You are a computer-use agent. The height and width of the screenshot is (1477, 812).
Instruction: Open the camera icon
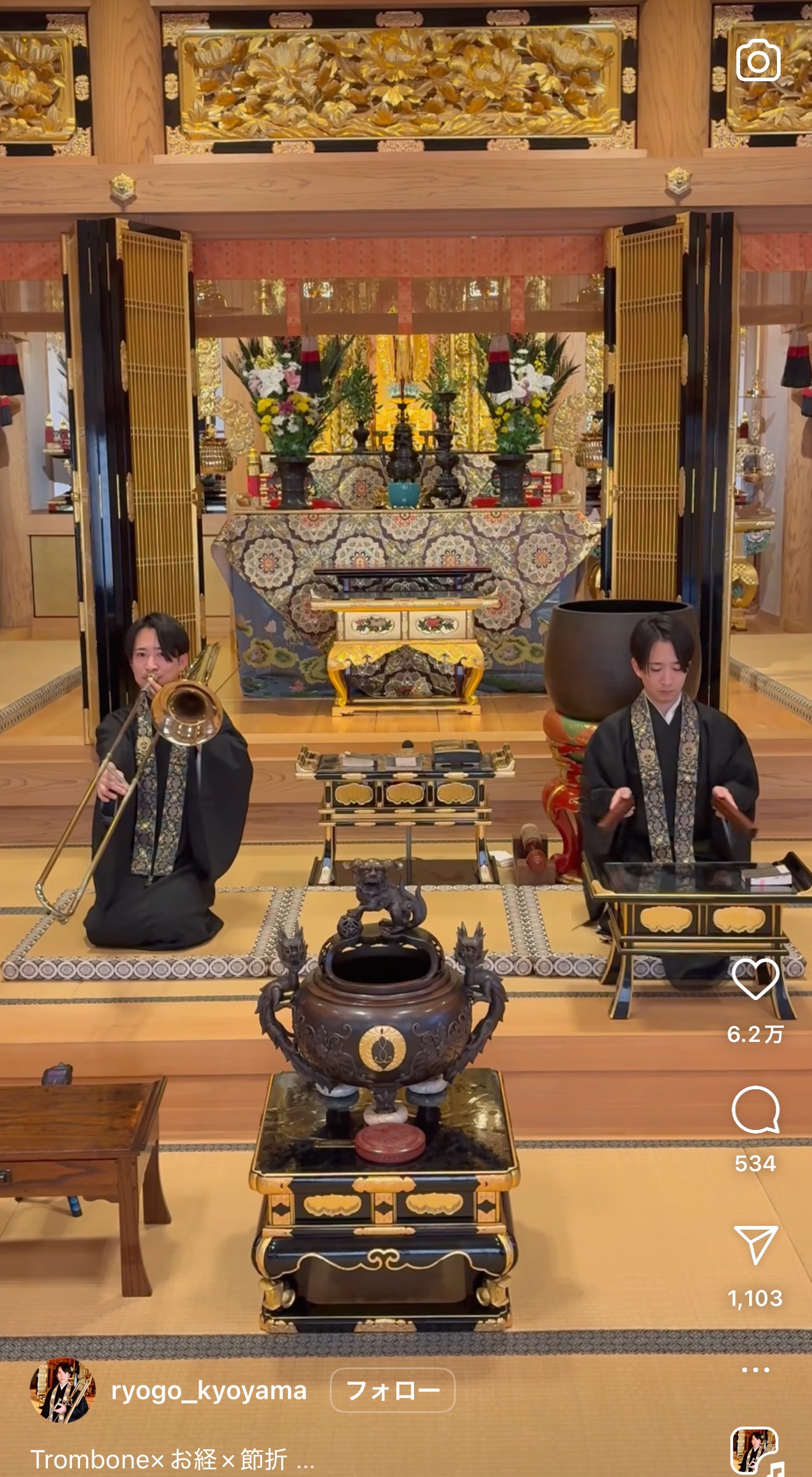click(758, 60)
